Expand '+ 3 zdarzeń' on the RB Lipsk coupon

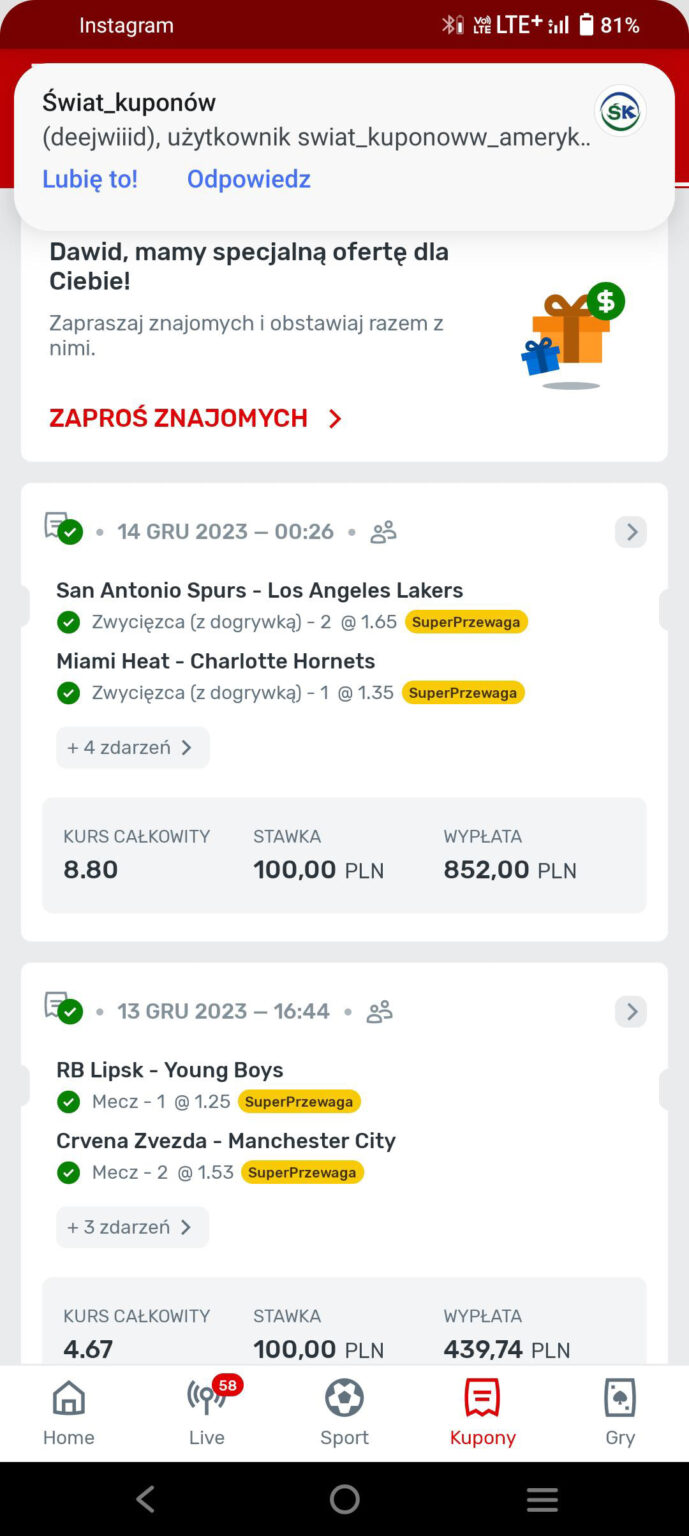(132, 1227)
